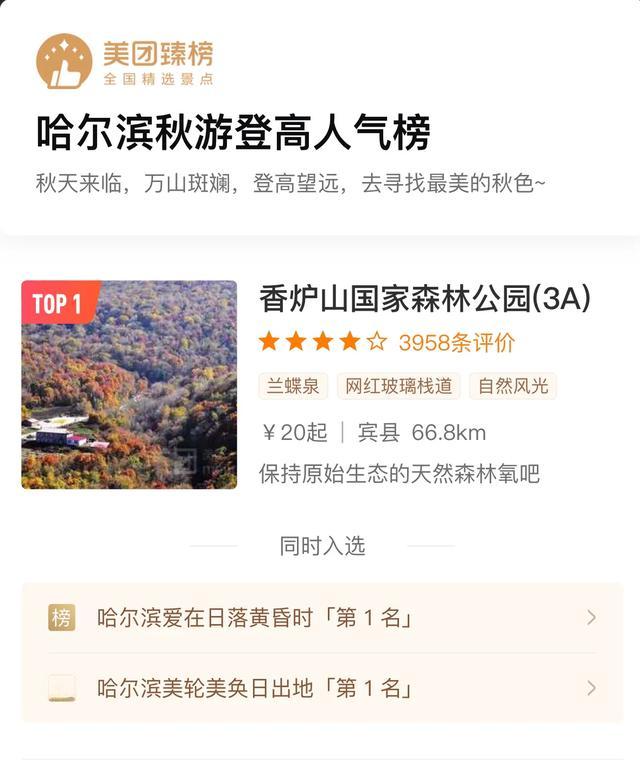Open 哈尔滨美轮美奂日出地 ranking list
The height and width of the screenshot is (774, 640).
(x=322, y=688)
